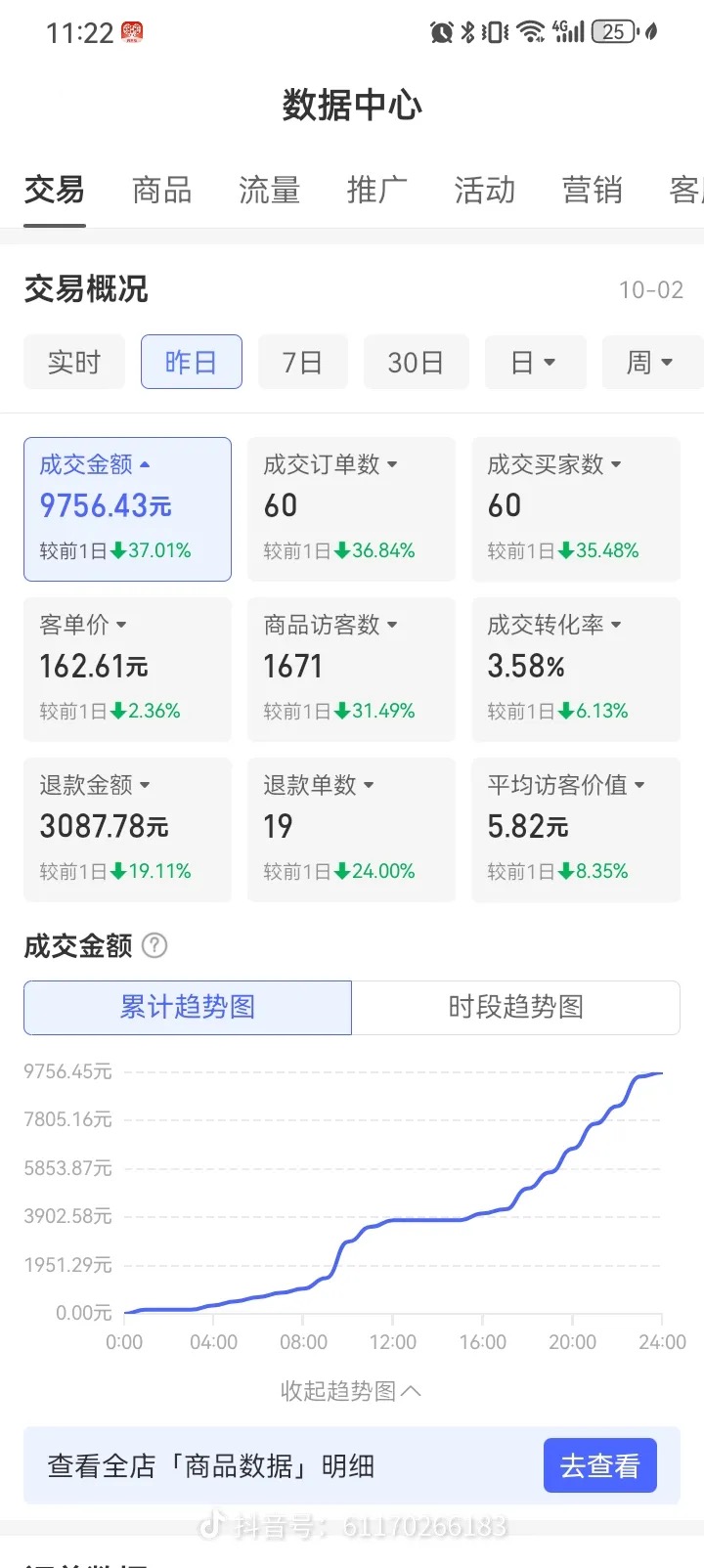Switch to the 商品 tab
704x1568 pixels.
(x=161, y=190)
